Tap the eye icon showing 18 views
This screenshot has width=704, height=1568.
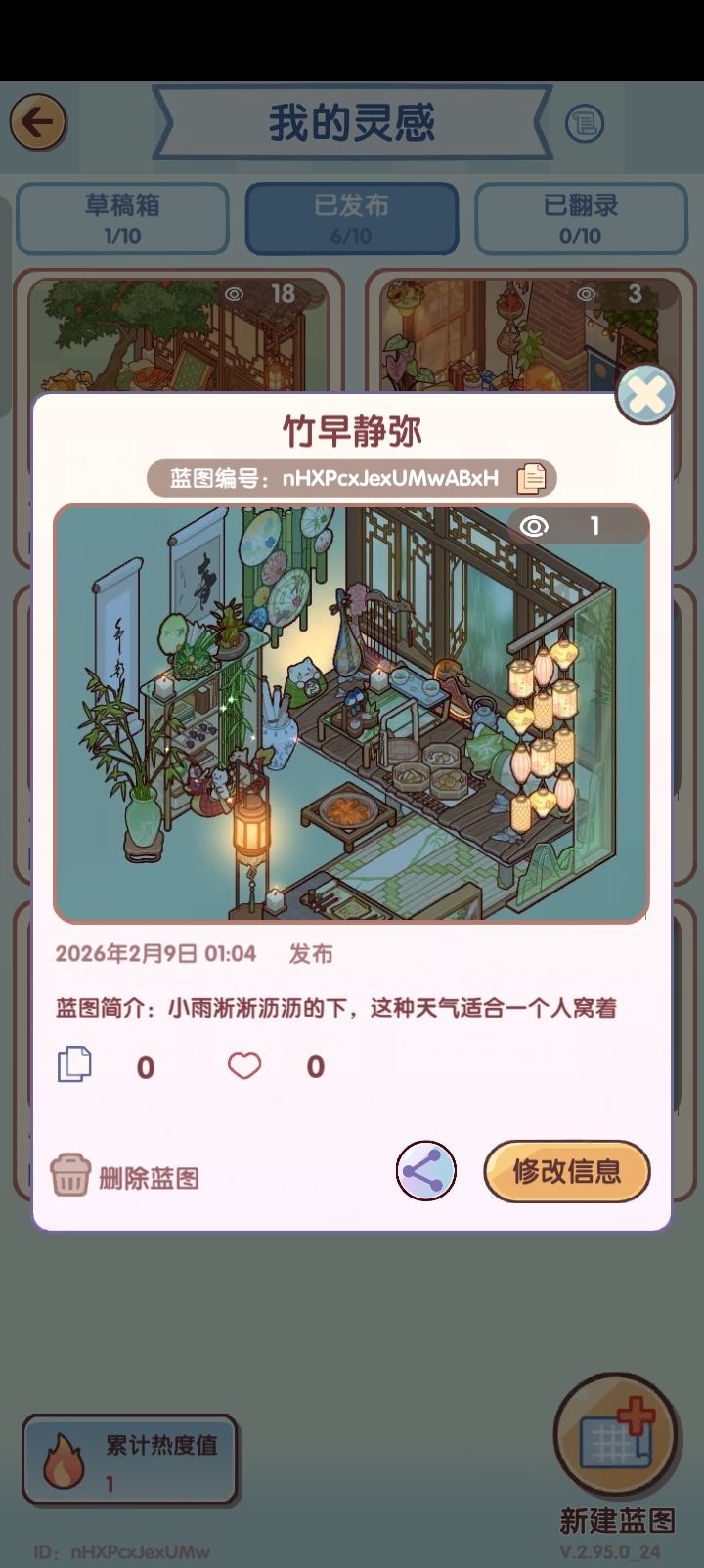pos(234,293)
